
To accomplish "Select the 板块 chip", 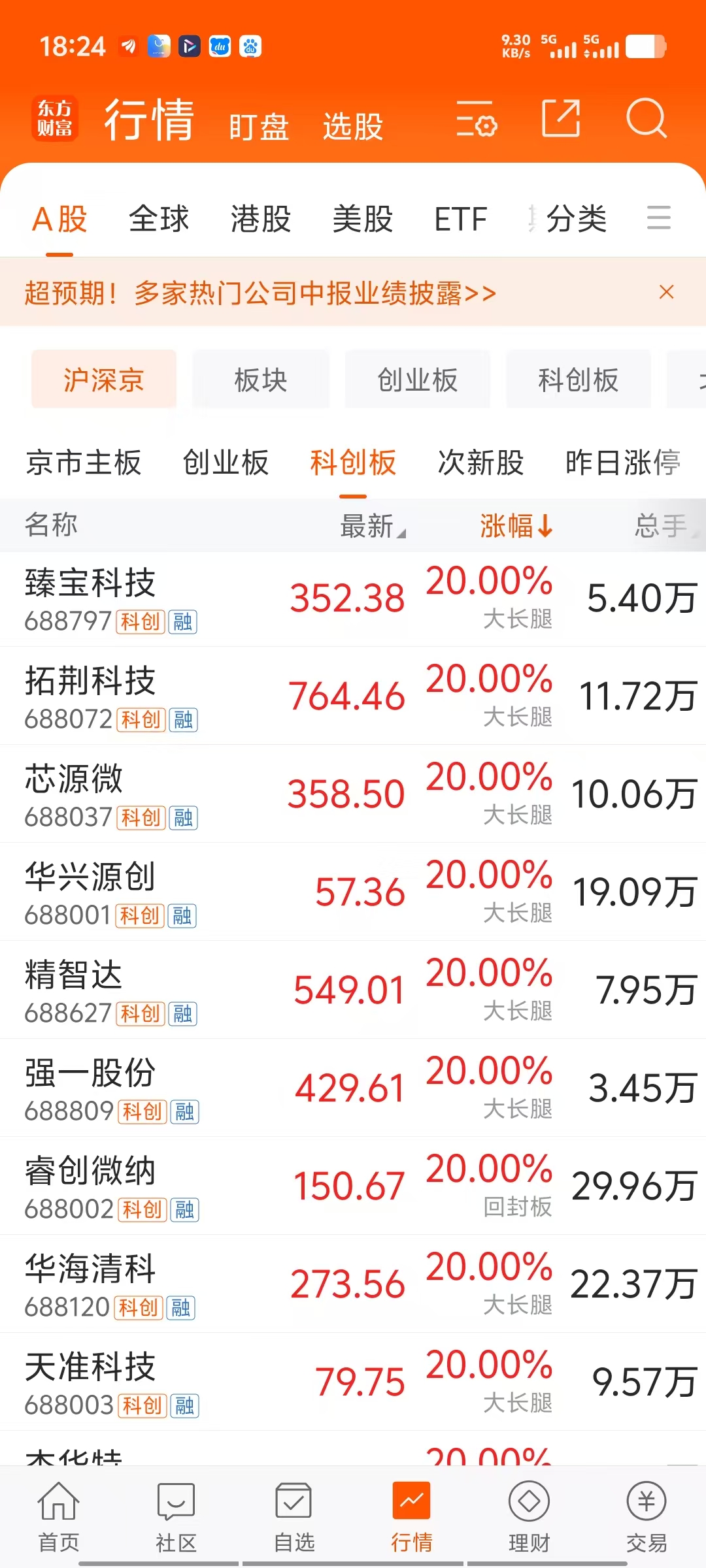I will pyautogui.click(x=261, y=380).
